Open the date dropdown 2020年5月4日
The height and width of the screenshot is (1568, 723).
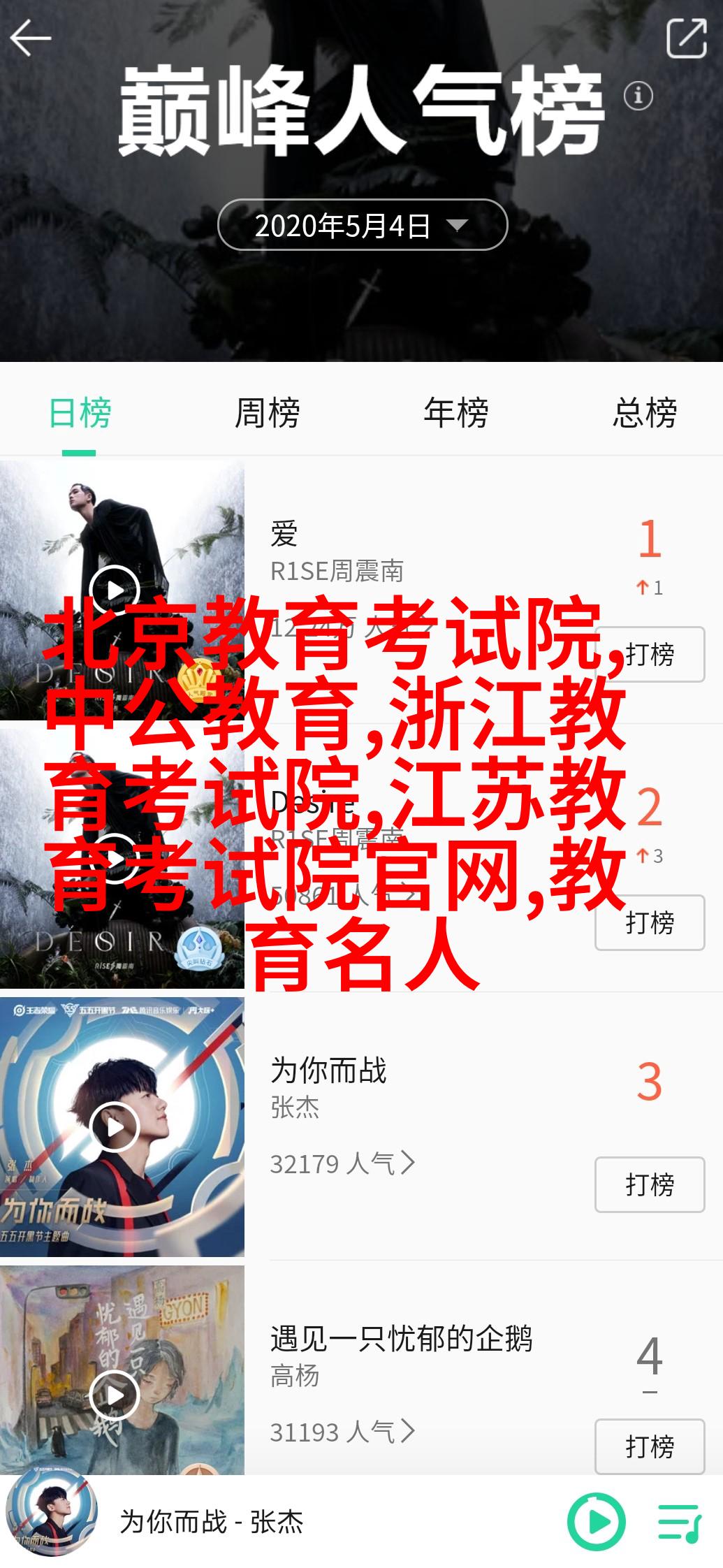tap(362, 226)
